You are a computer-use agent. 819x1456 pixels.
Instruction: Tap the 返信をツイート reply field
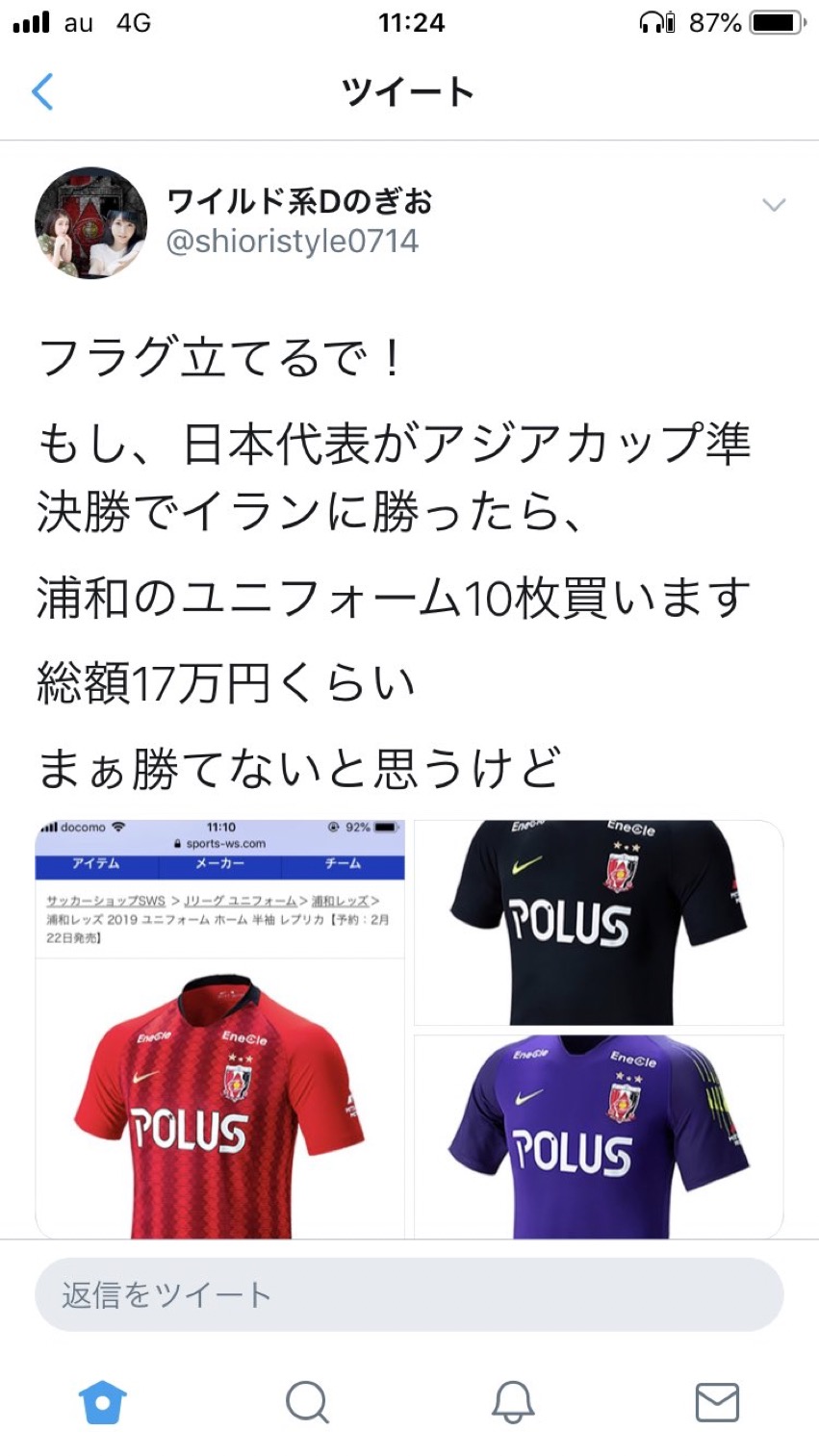pos(409,1294)
